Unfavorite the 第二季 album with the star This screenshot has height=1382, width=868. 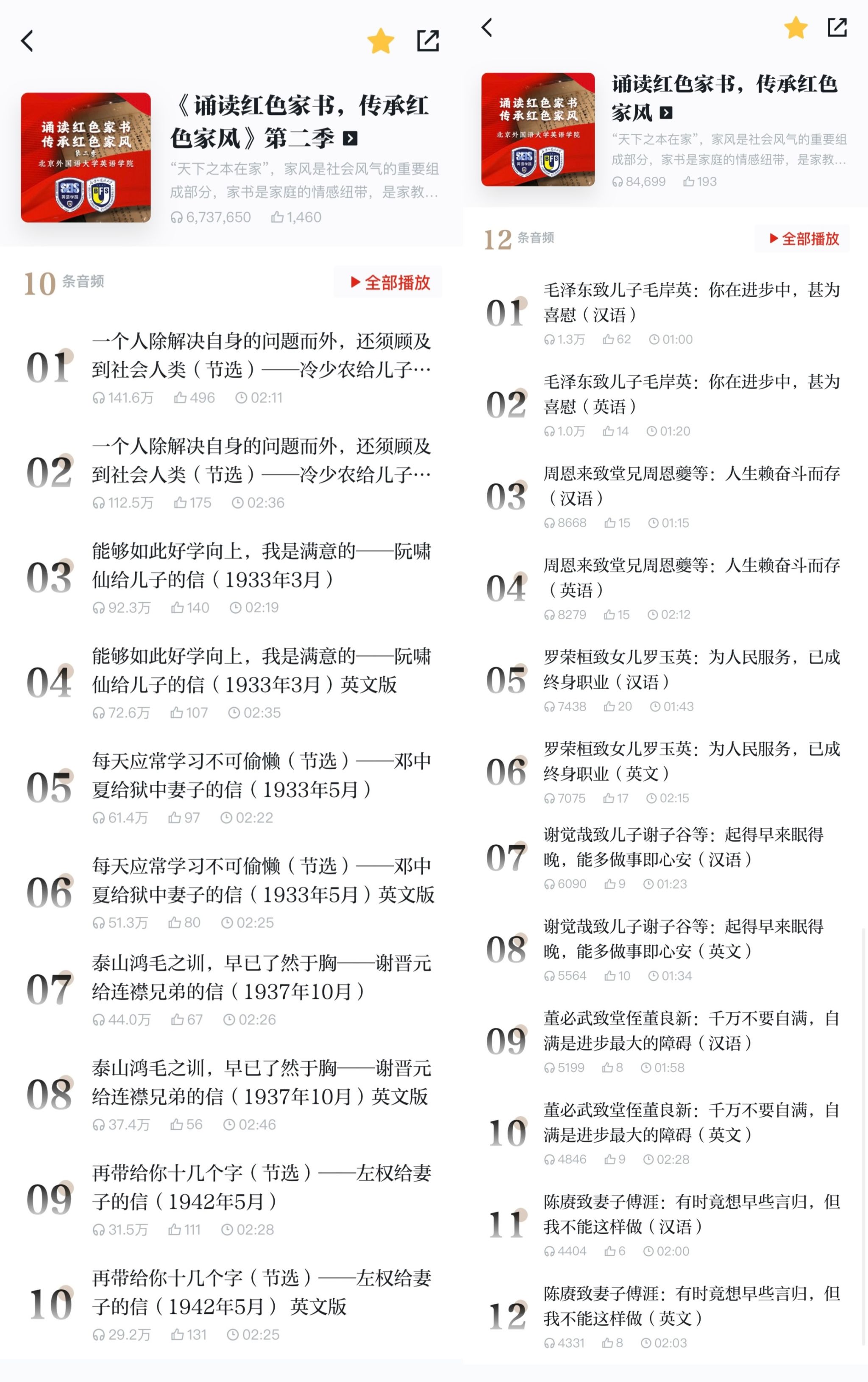[381, 42]
